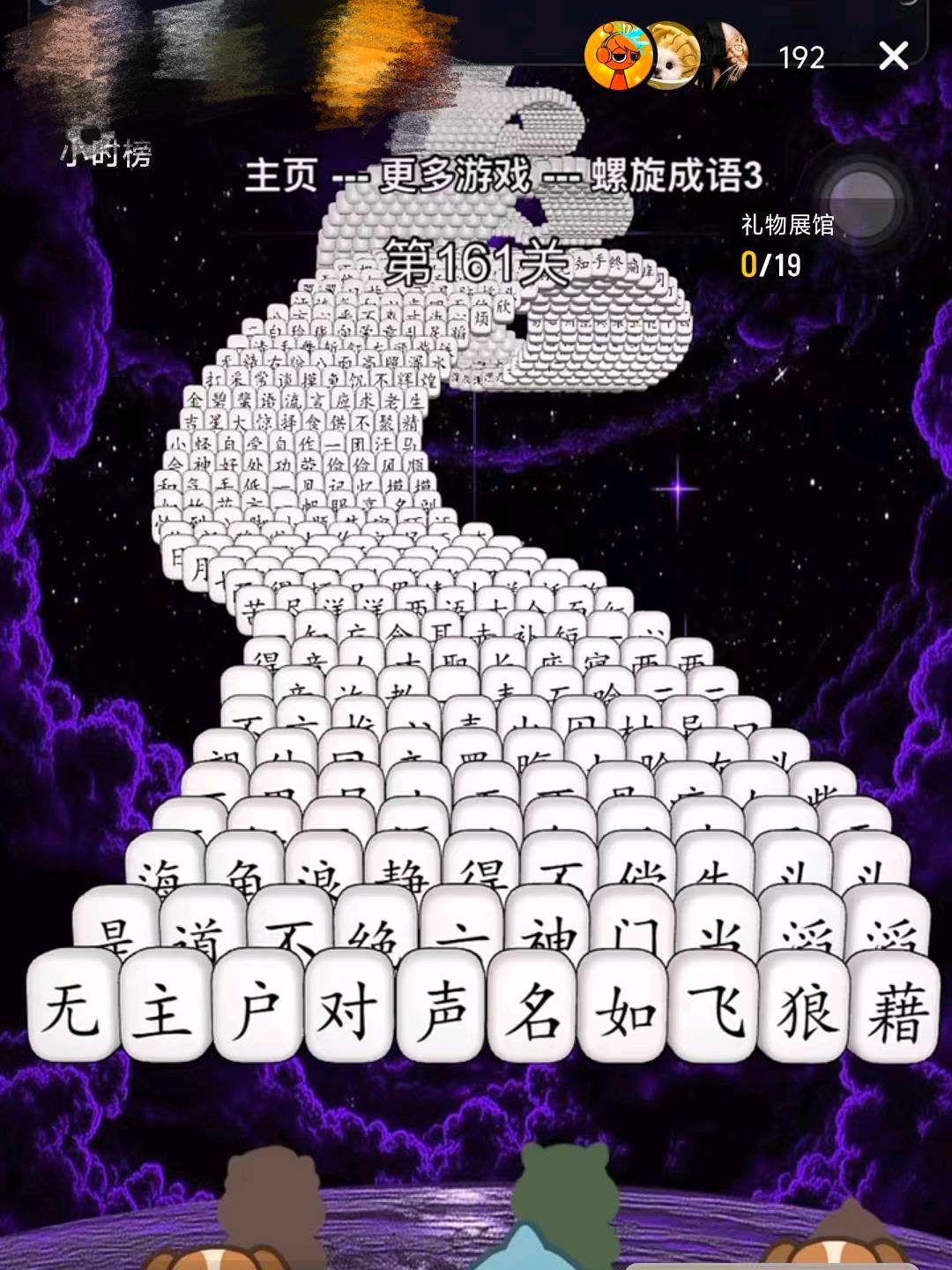Open the cat avatar viewer profile
This screenshot has height=1270, width=952.
click(x=674, y=56)
